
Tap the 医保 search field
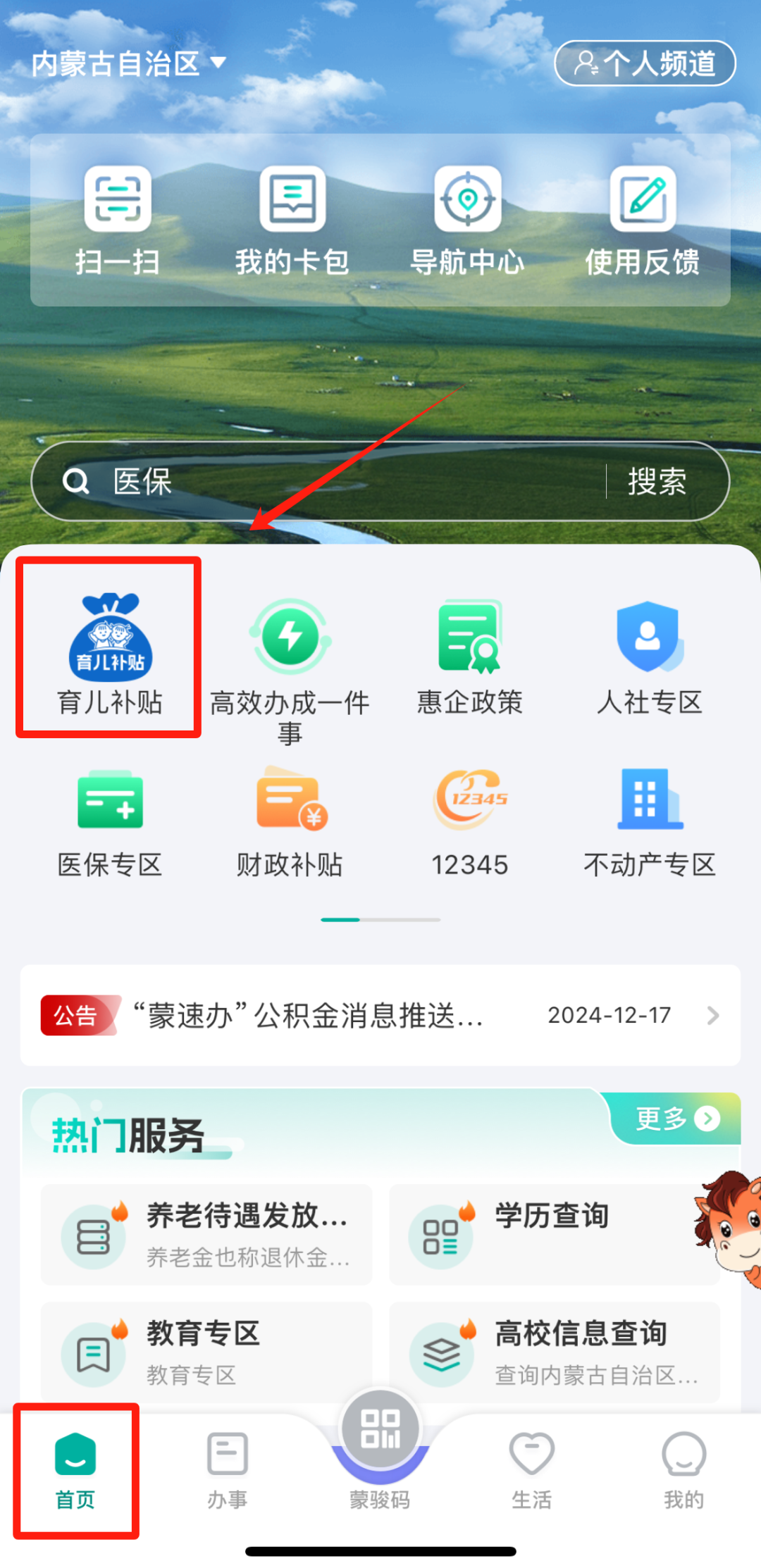[x=338, y=482]
